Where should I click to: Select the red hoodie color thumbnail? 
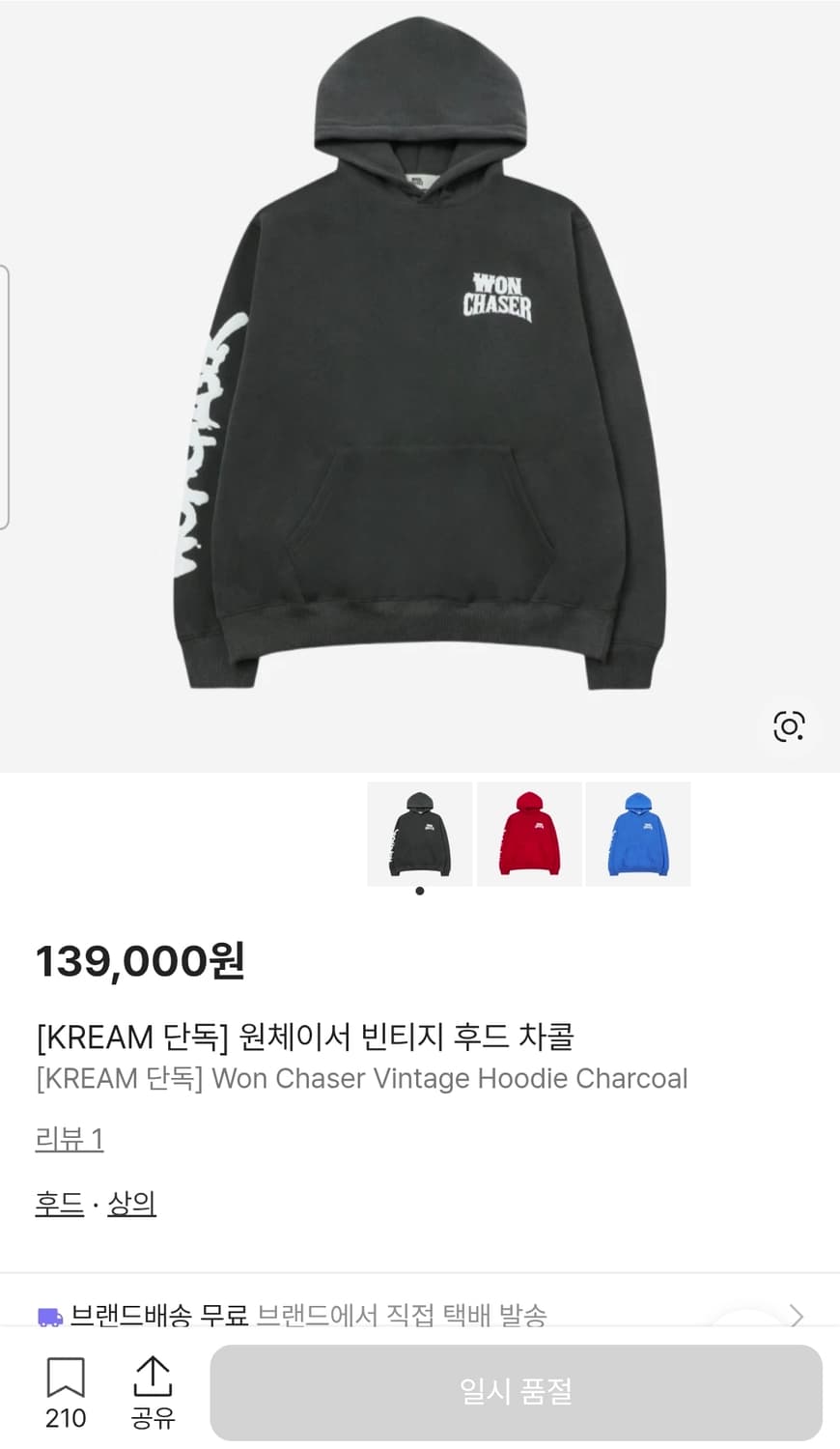tap(529, 833)
